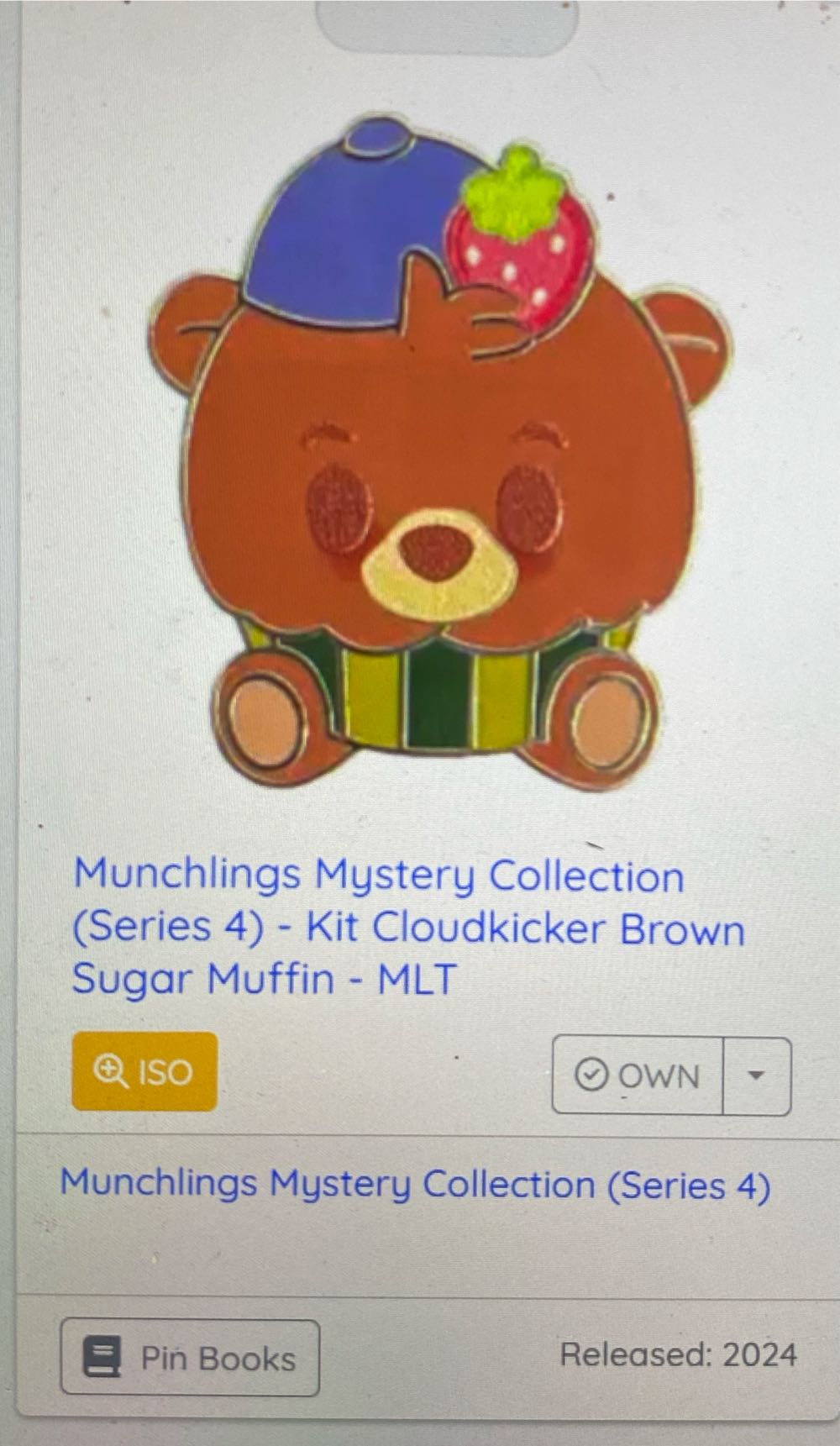Image resolution: width=840 pixels, height=1446 pixels.
Task: Mark pin as ISO
Action: click(144, 1072)
